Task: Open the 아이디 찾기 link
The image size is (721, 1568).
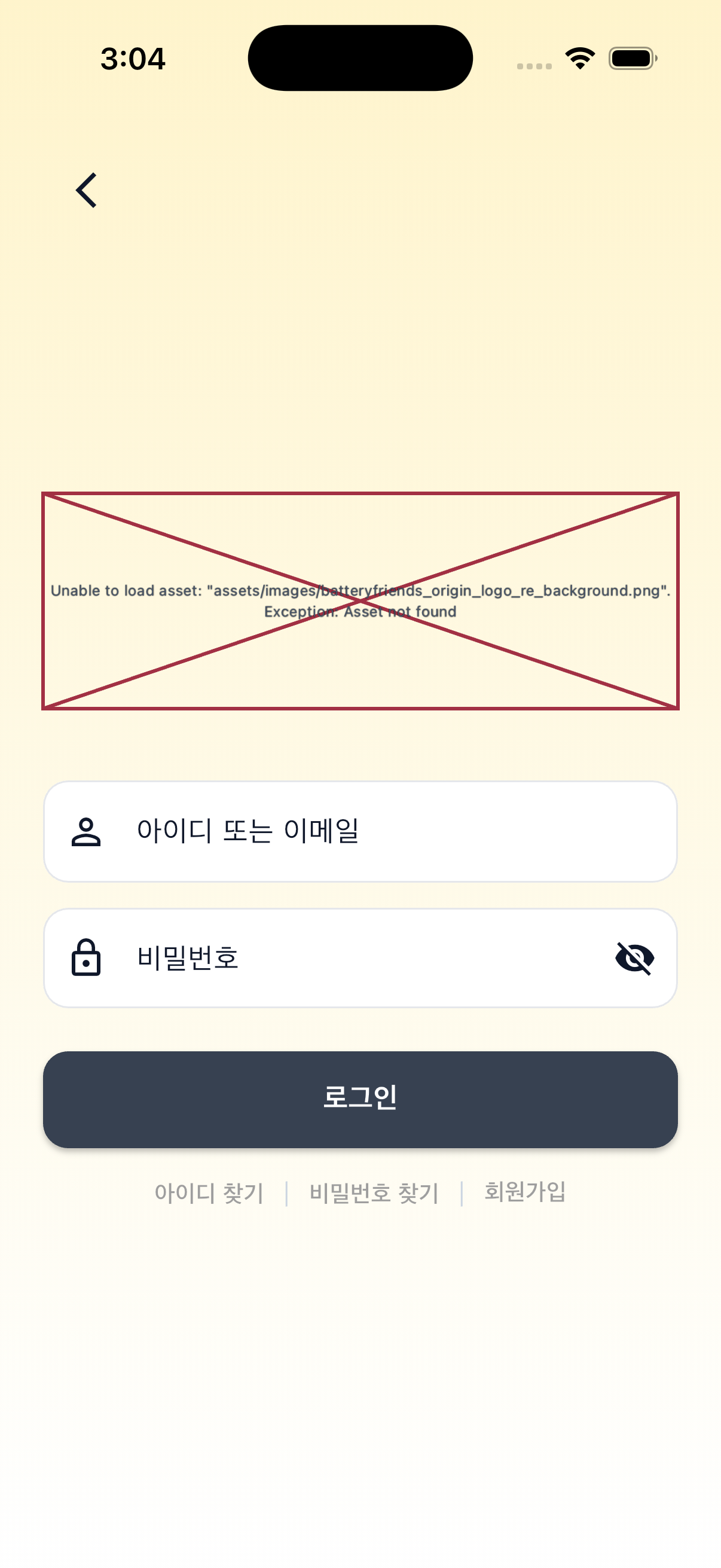Action: coord(209,1192)
